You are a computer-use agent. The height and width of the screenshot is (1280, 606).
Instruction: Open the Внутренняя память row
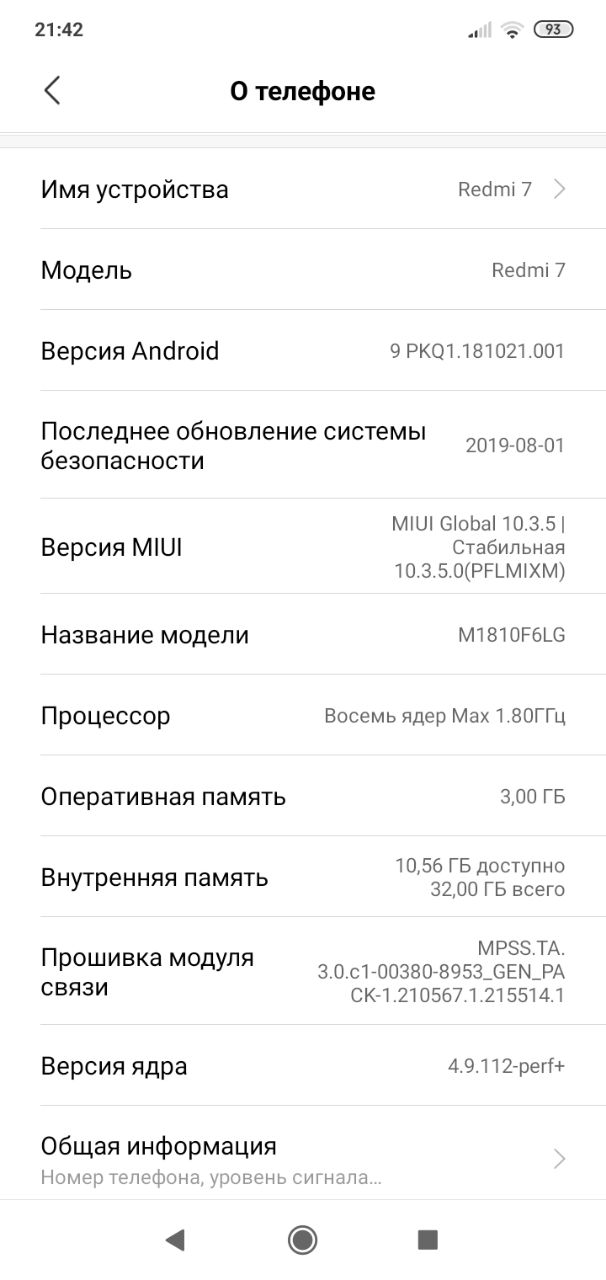coord(303,878)
